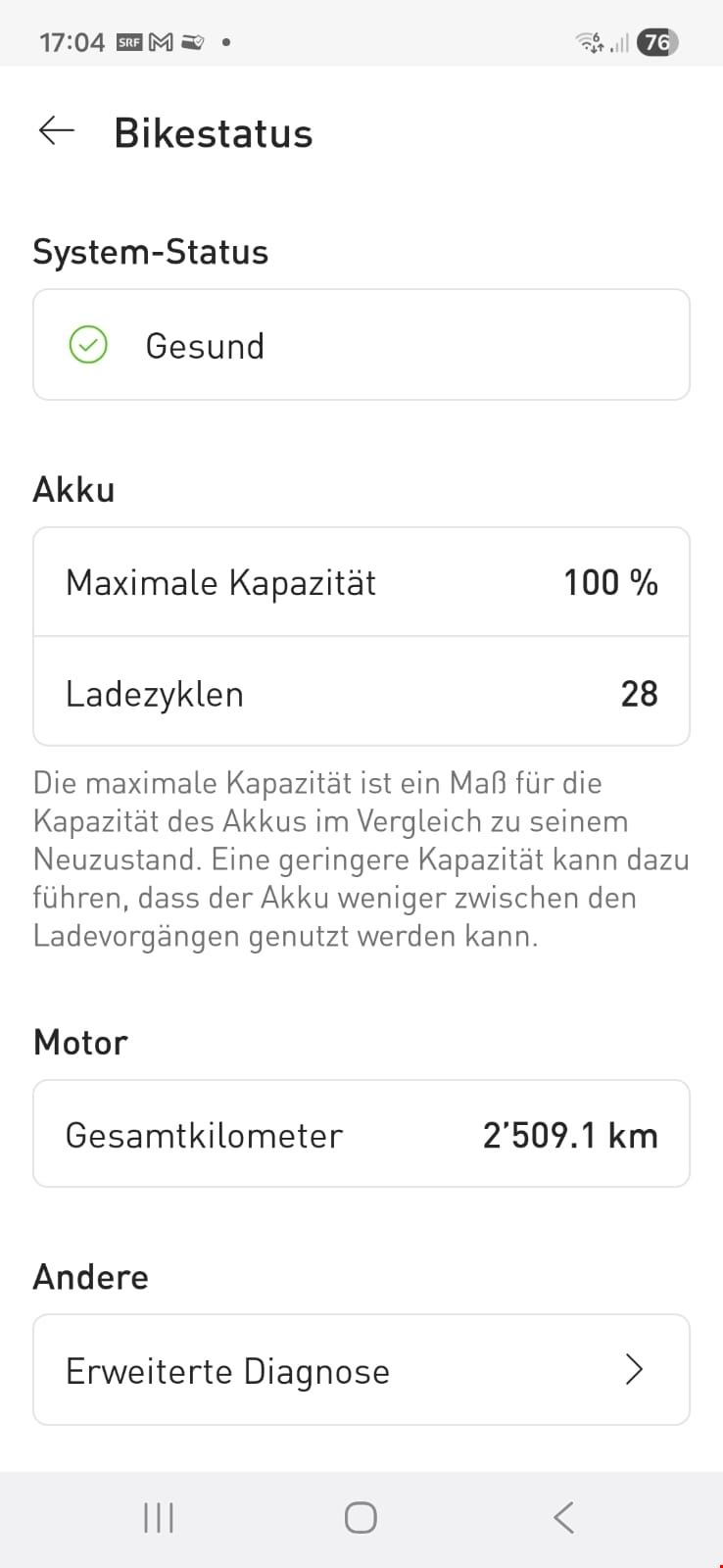Open the recent apps overview
This screenshot has height=1568, width=723.
[x=159, y=1518]
